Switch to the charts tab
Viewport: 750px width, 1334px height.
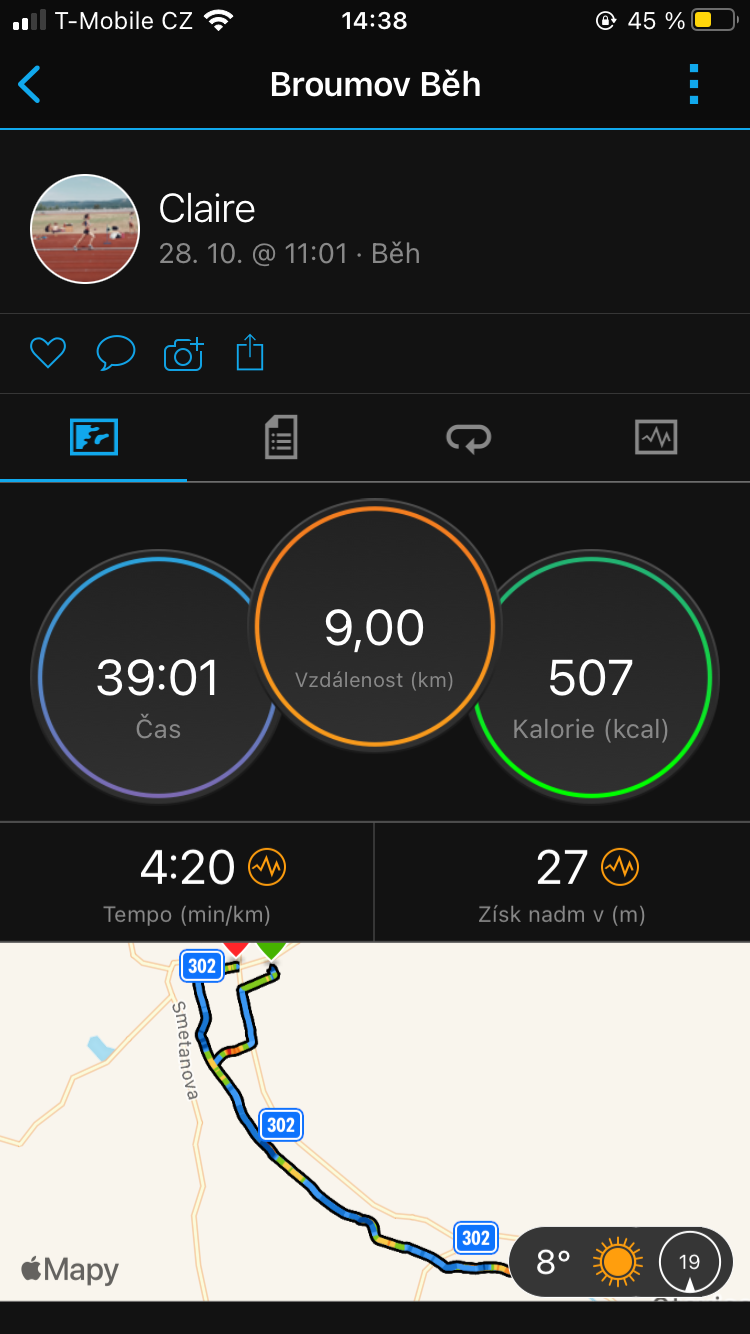(656, 438)
